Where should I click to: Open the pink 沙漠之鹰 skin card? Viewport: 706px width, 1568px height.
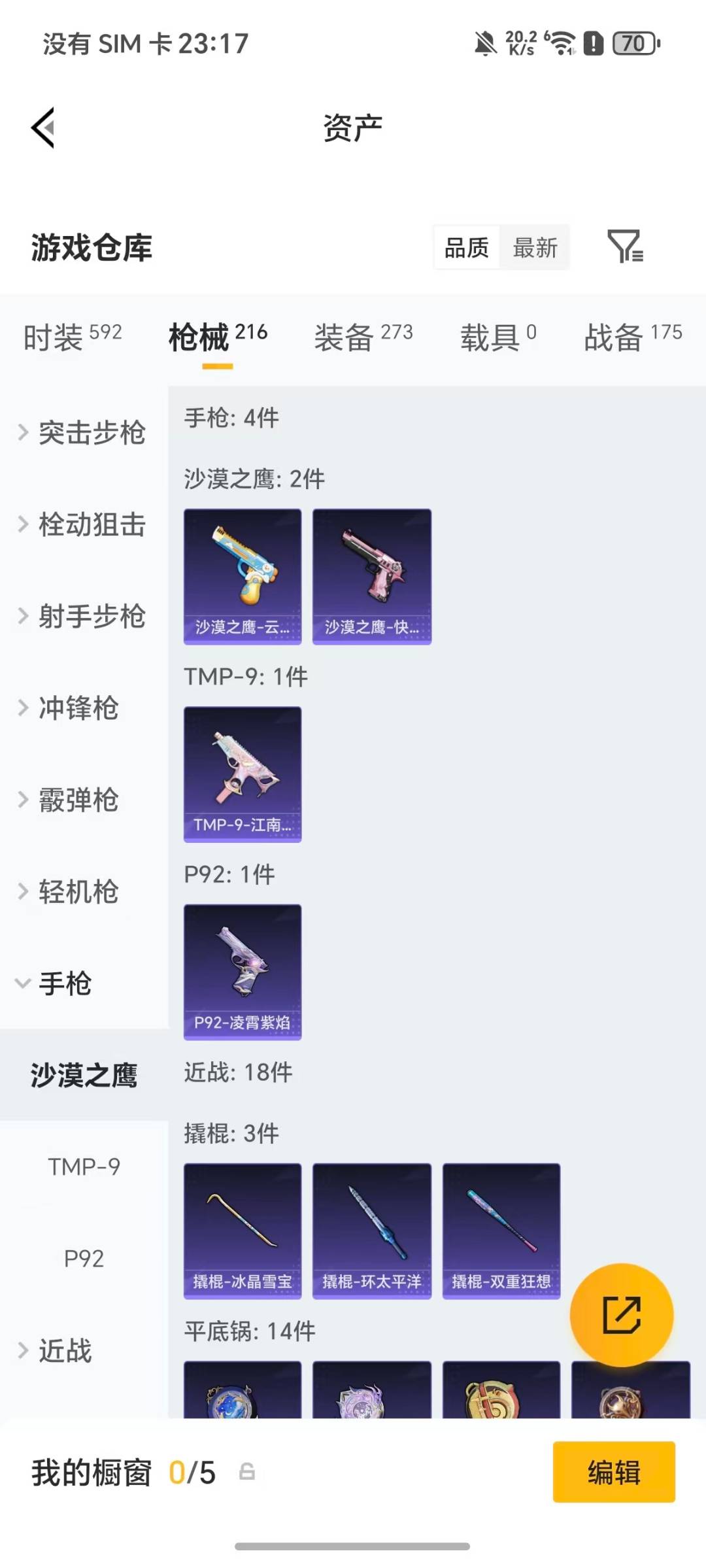[x=371, y=574]
